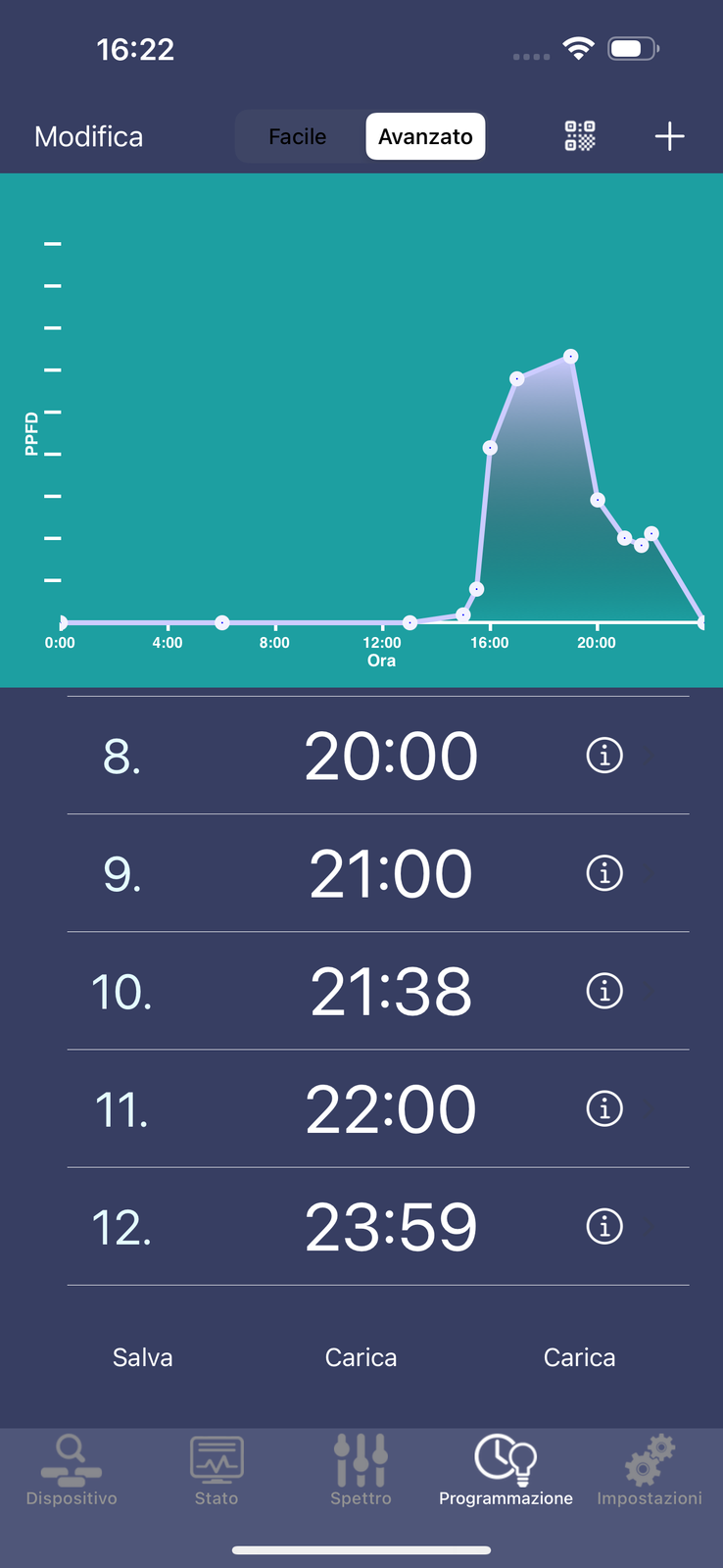Go to the Dispositivo tab
The width and height of the screenshot is (723, 1568).
pos(72,1470)
